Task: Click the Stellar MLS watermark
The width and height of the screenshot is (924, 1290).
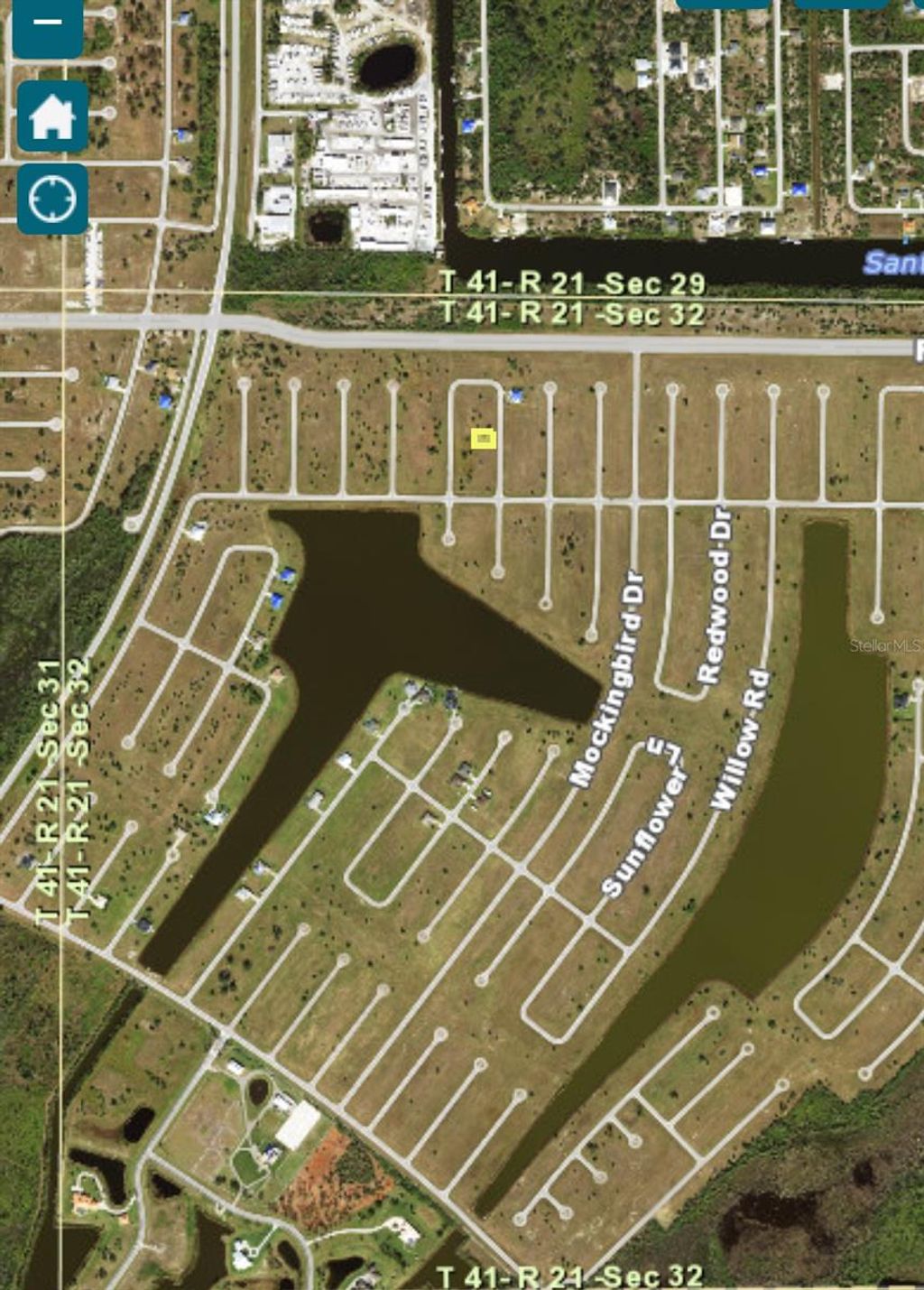Action: [x=887, y=646]
